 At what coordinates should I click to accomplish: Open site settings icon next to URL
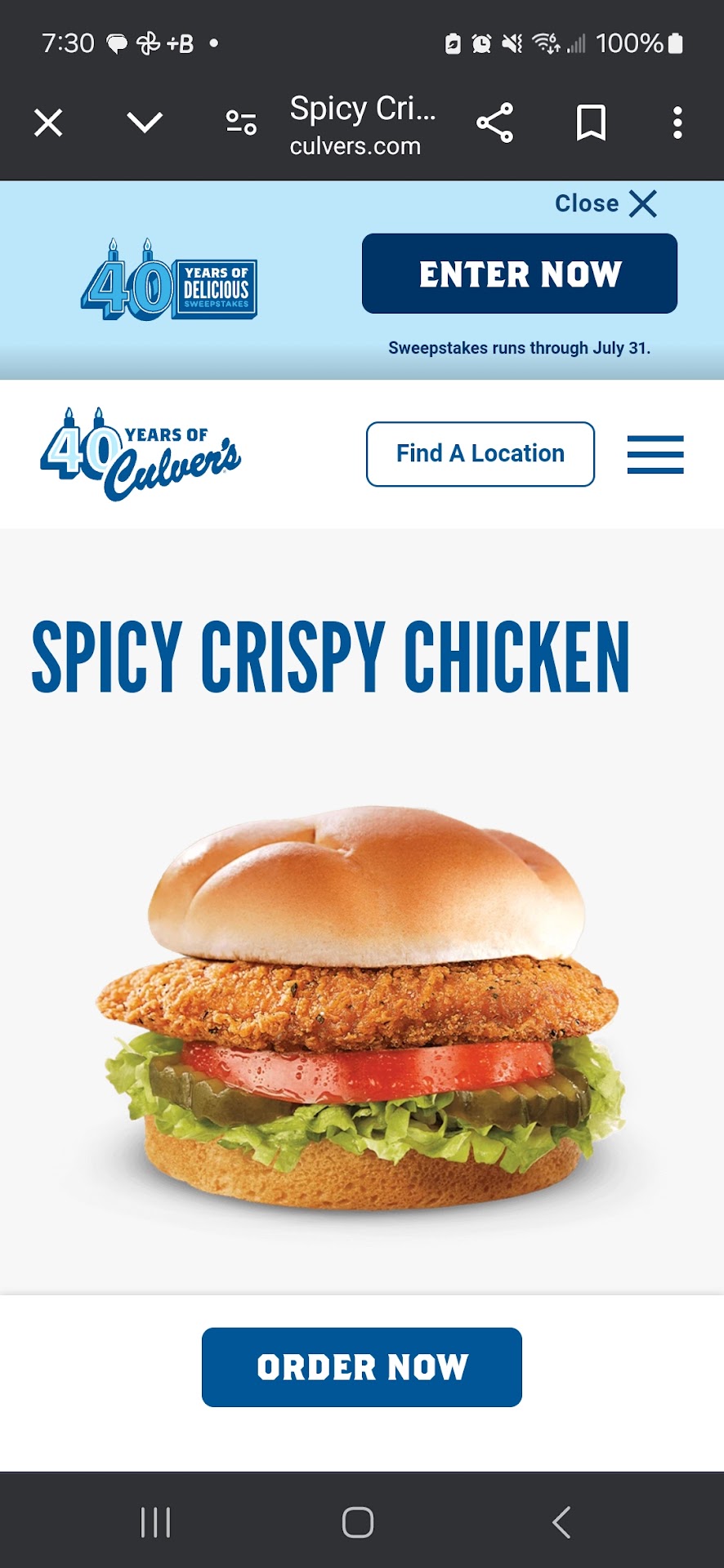pyautogui.click(x=241, y=123)
